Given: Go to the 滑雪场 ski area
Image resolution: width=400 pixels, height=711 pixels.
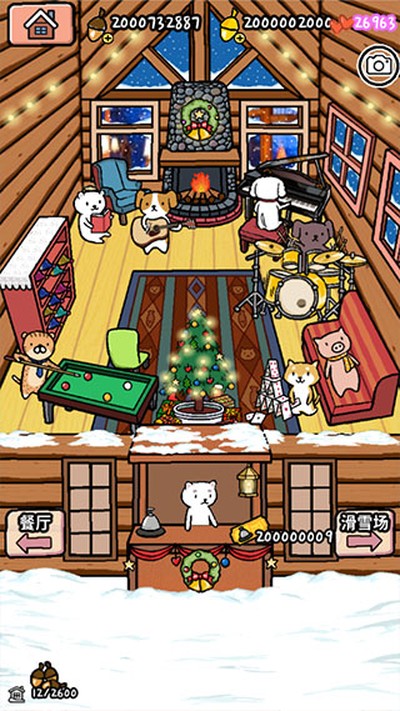Looking at the screenshot, I should tap(365, 534).
